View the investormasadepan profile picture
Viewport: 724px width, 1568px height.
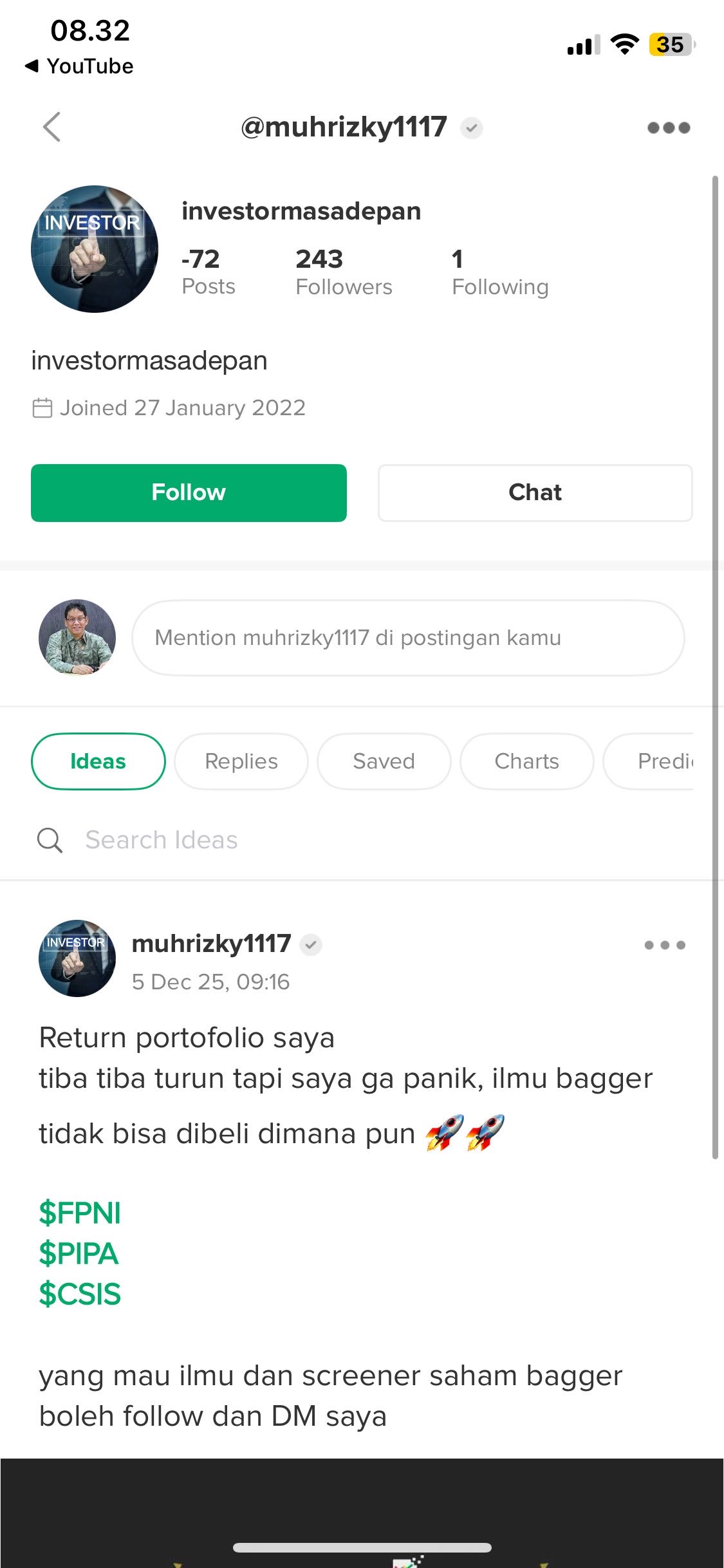point(95,249)
